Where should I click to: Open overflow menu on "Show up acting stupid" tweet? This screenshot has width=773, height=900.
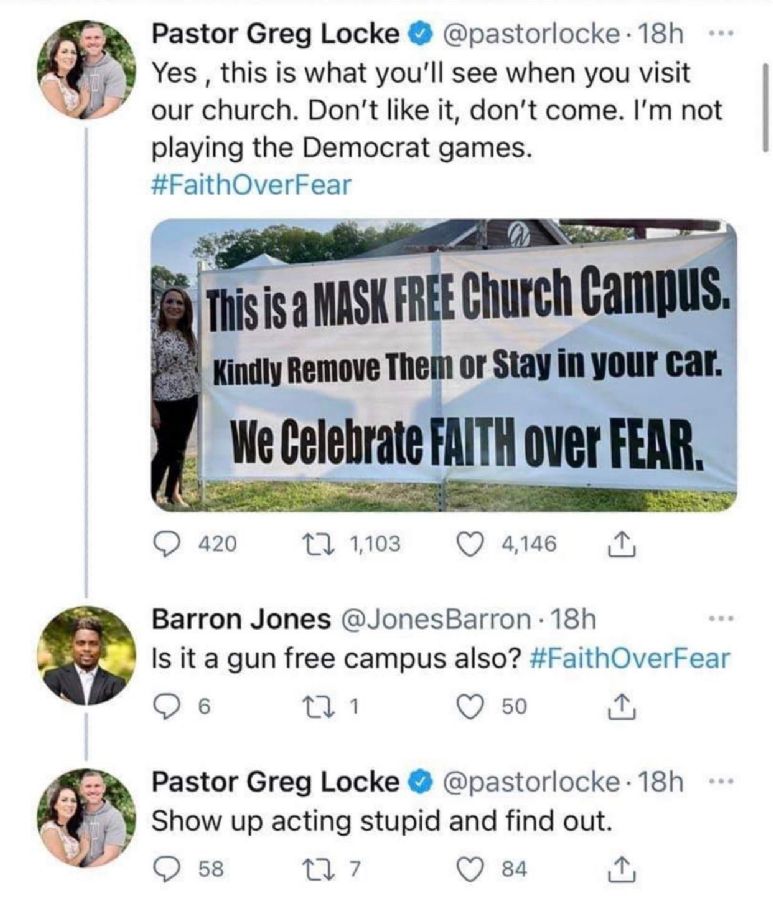click(x=719, y=781)
